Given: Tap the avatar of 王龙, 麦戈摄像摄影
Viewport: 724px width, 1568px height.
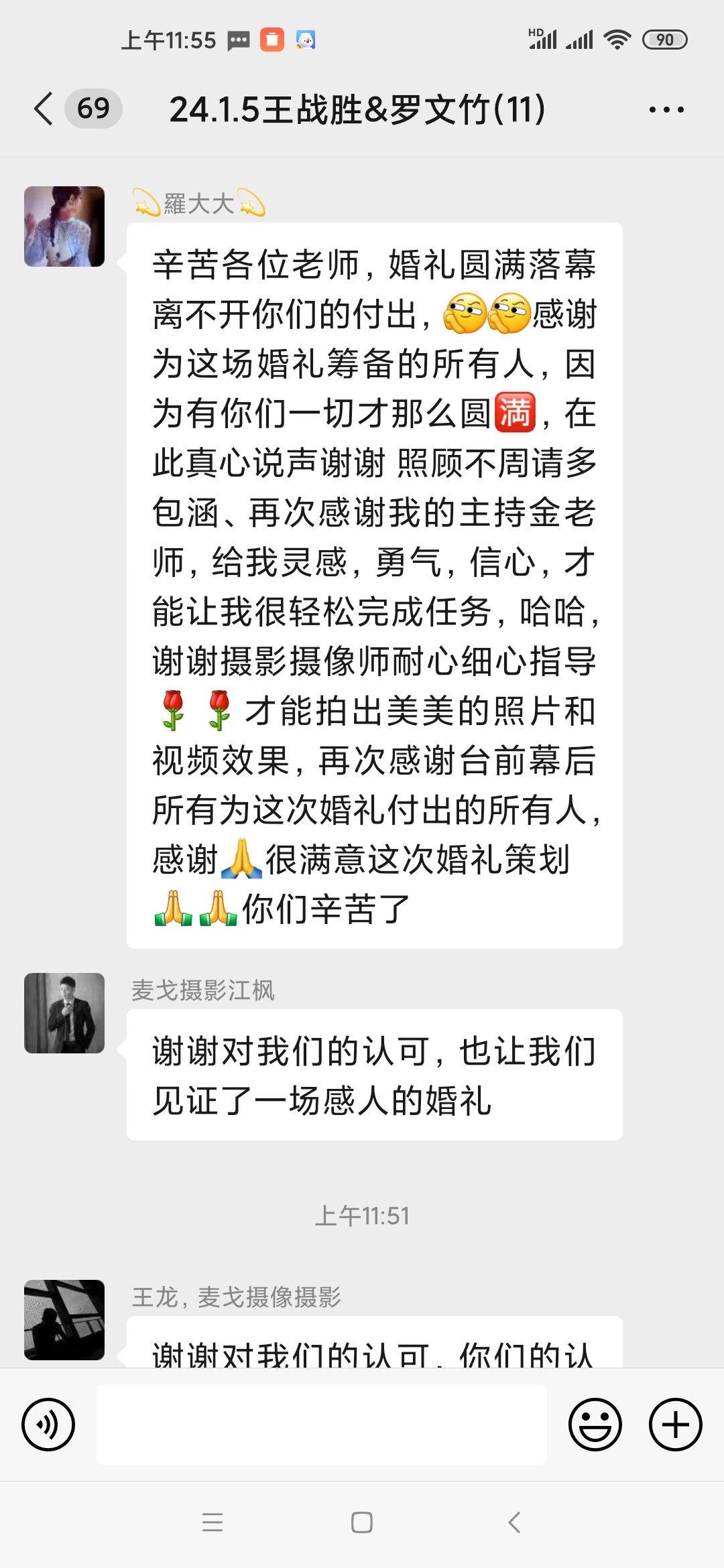Looking at the screenshot, I should coord(64,1320).
